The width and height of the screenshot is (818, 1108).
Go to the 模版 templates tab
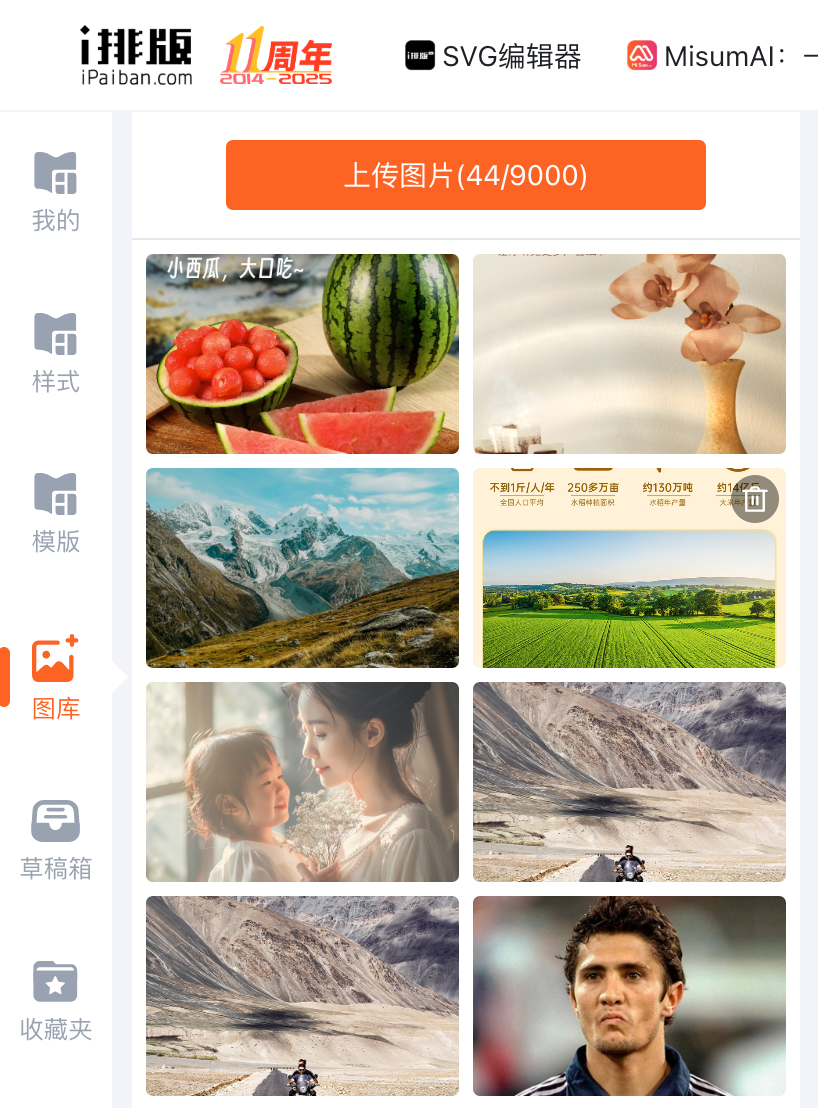tap(55, 513)
